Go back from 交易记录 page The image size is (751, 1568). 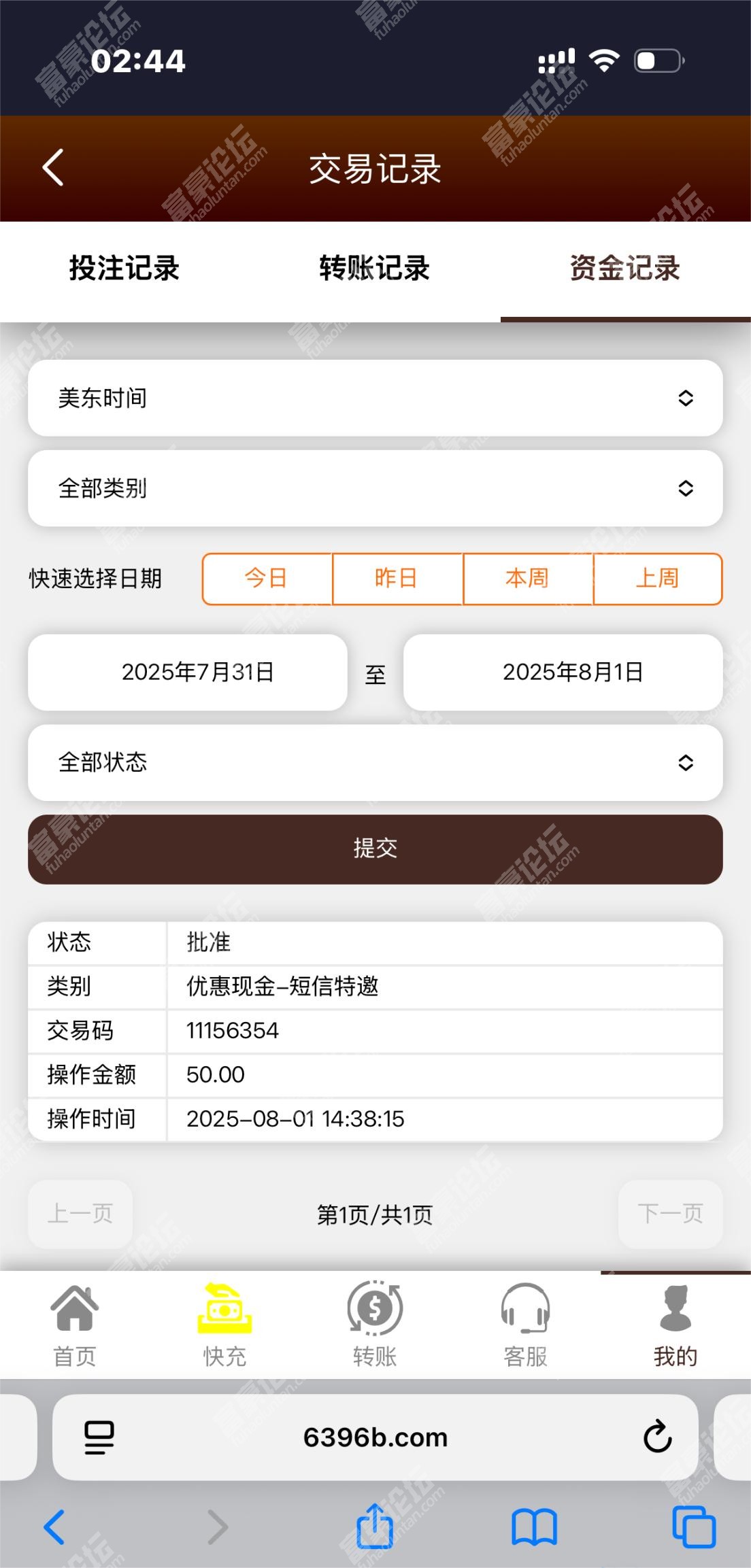pos(53,167)
